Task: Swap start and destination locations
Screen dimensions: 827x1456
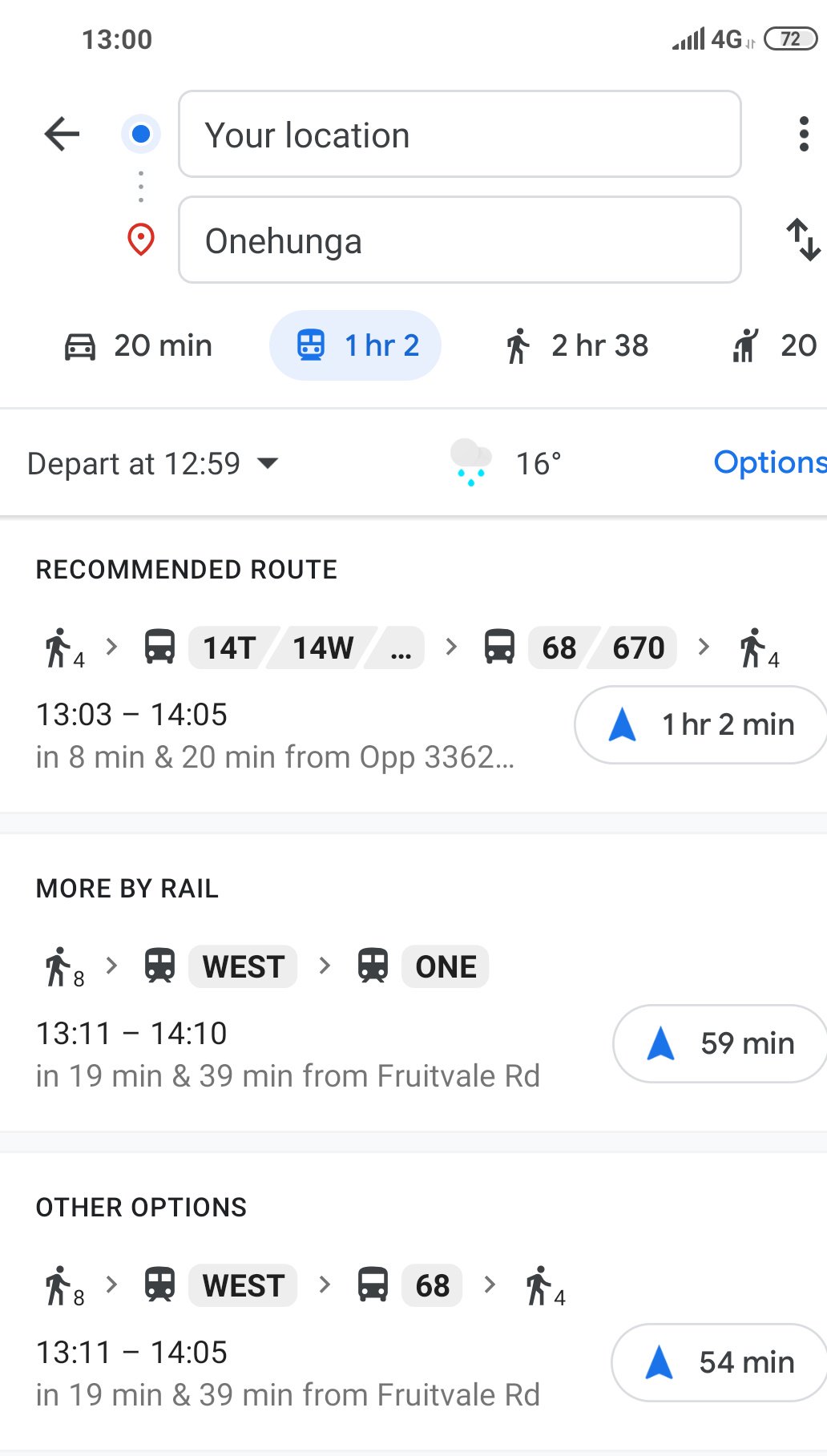Action: (x=803, y=240)
